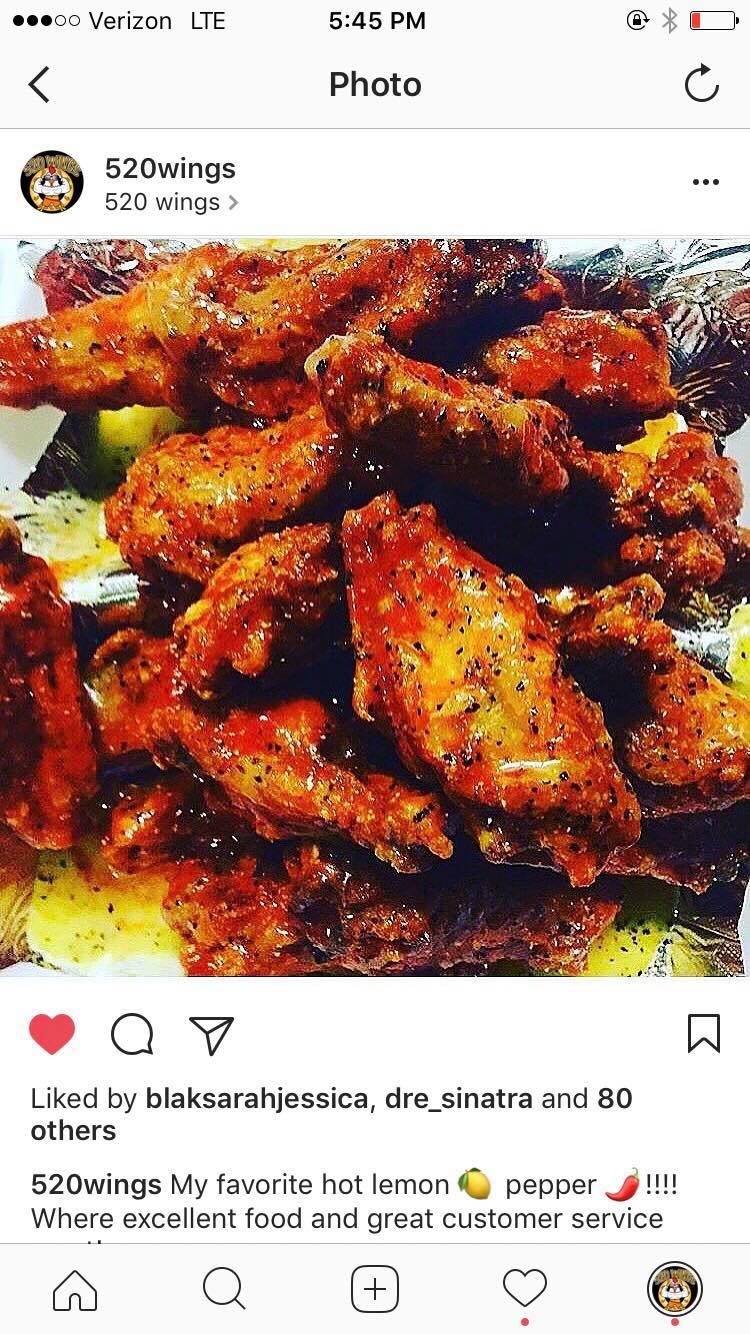Open the post options menu
Viewport: 750px width, 1334px height.
705,182
